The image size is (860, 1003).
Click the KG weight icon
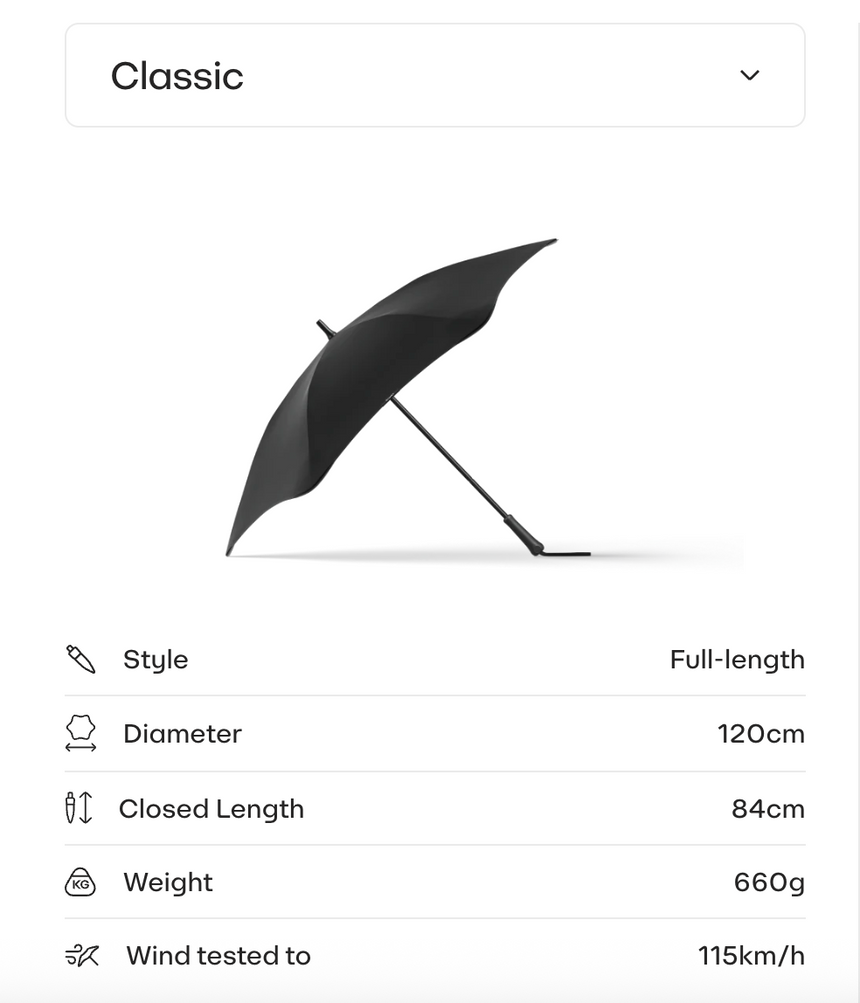[80, 882]
